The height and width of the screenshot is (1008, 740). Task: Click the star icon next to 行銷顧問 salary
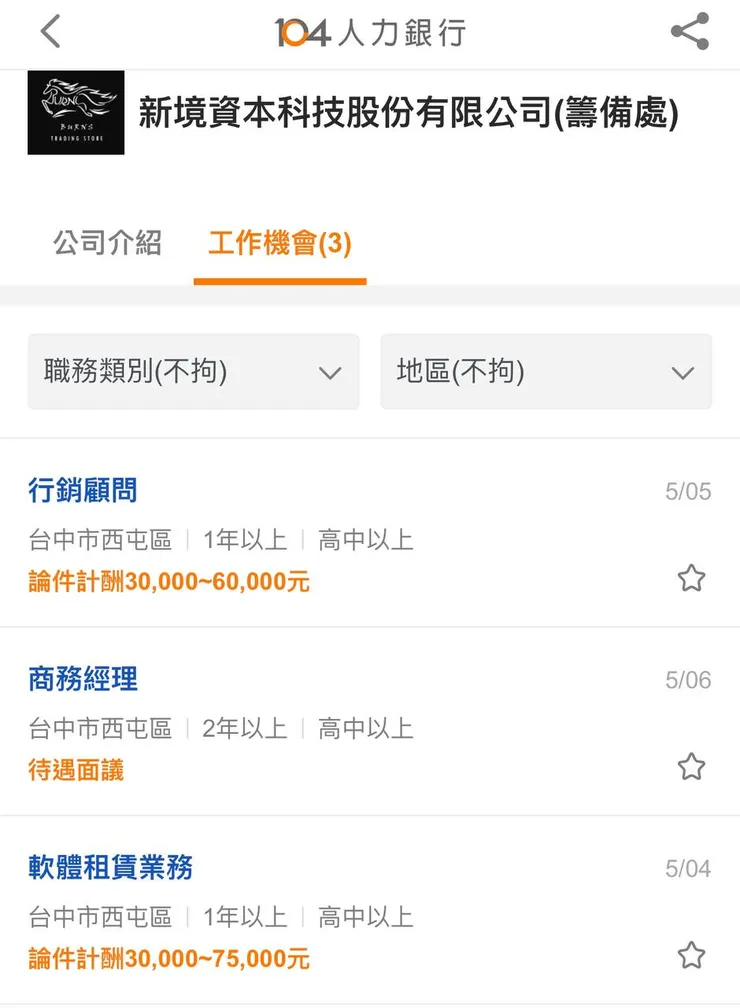point(691,578)
